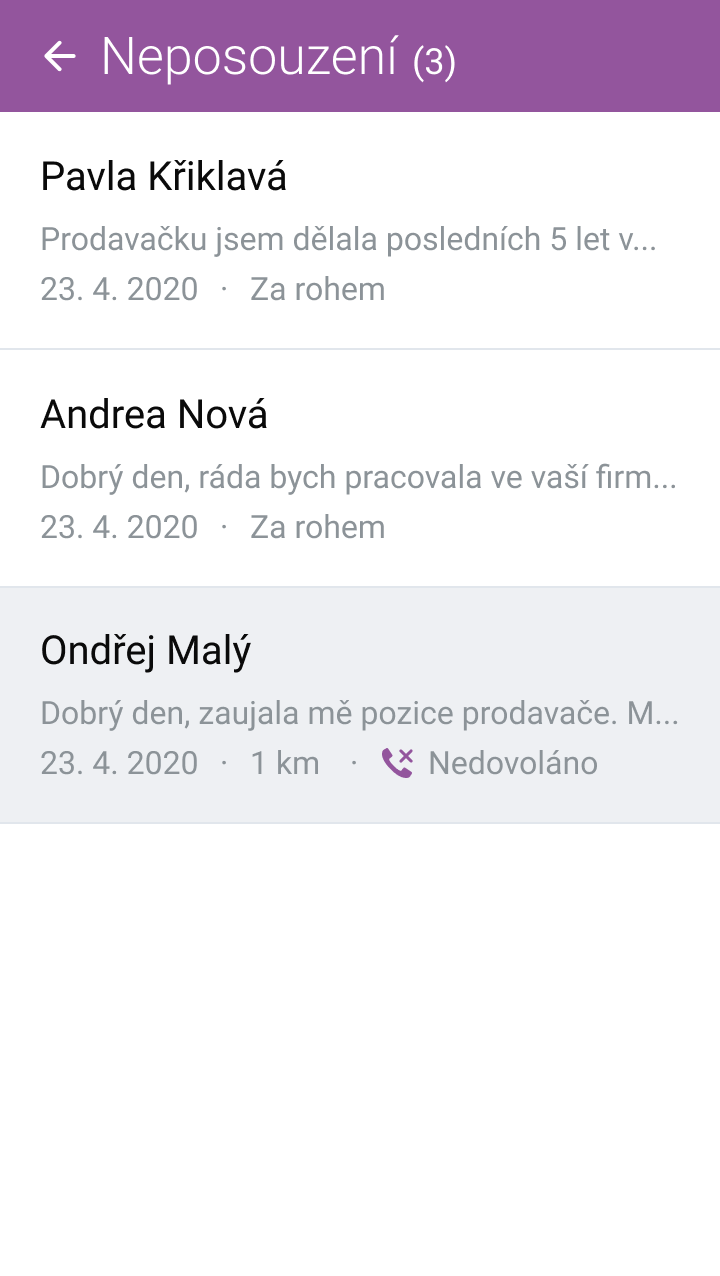Open Pavla Křiklavá's application

click(x=360, y=231)
